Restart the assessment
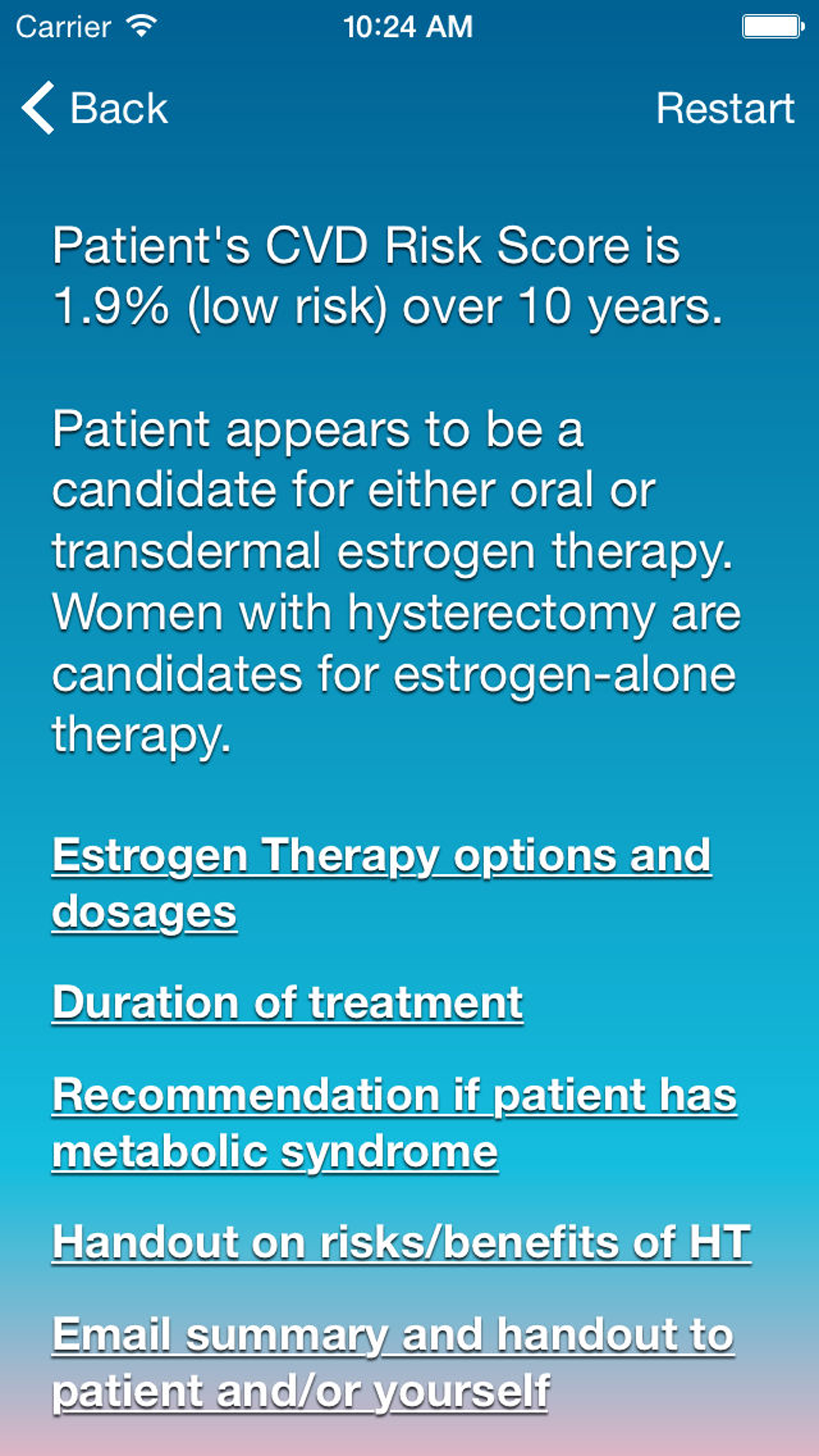Image resolution: width=819 pixels, height=1456 pixels. point(724,108)
